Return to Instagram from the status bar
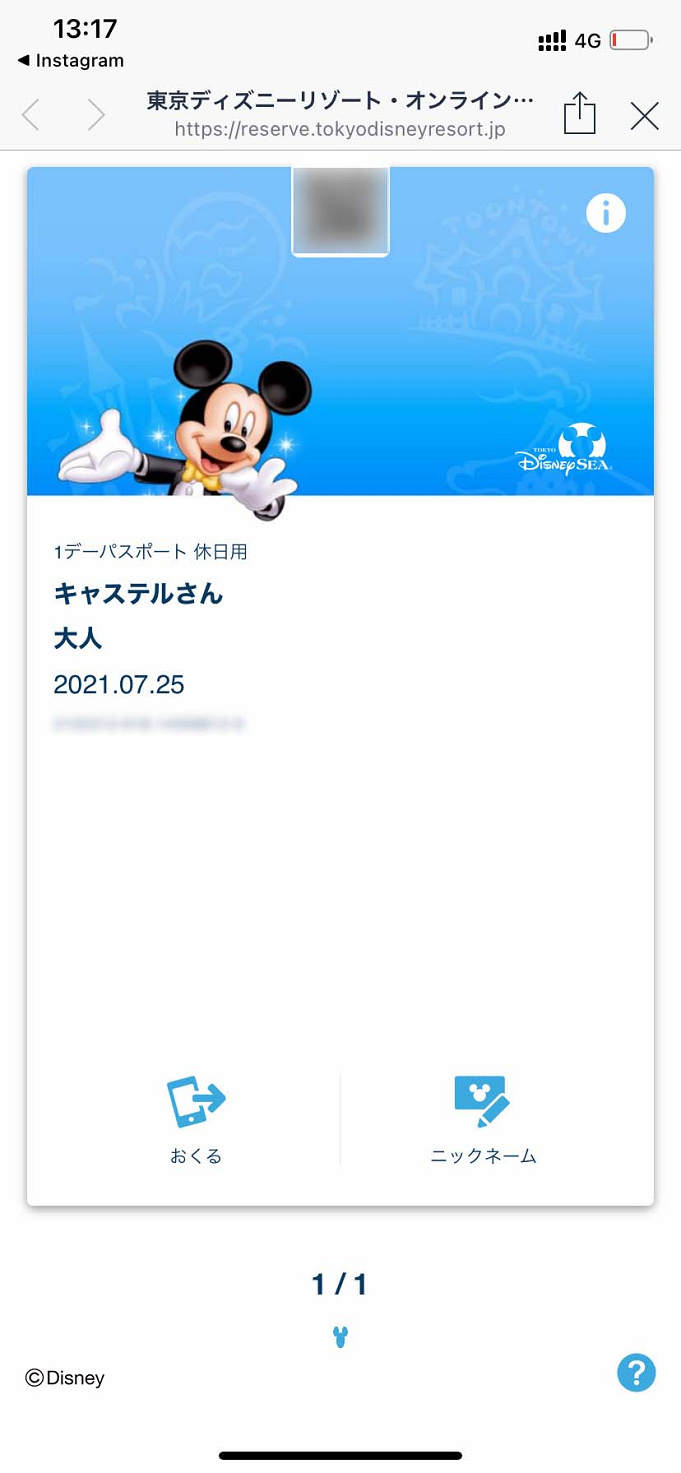Viewport: 681px width, 1473px height. [x=70, y=61]
